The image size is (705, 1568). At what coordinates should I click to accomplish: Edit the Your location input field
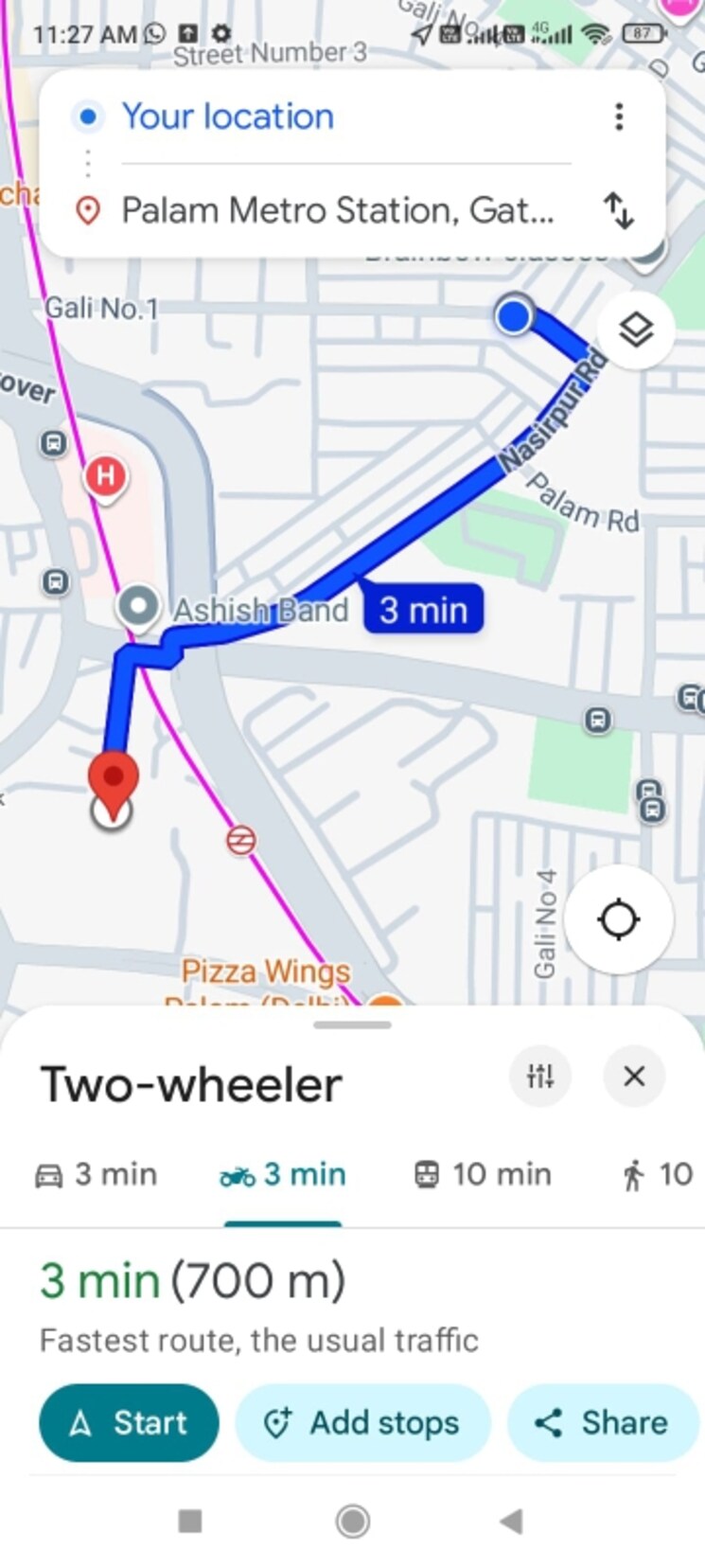pyautogui.click(x=227, y=116)
